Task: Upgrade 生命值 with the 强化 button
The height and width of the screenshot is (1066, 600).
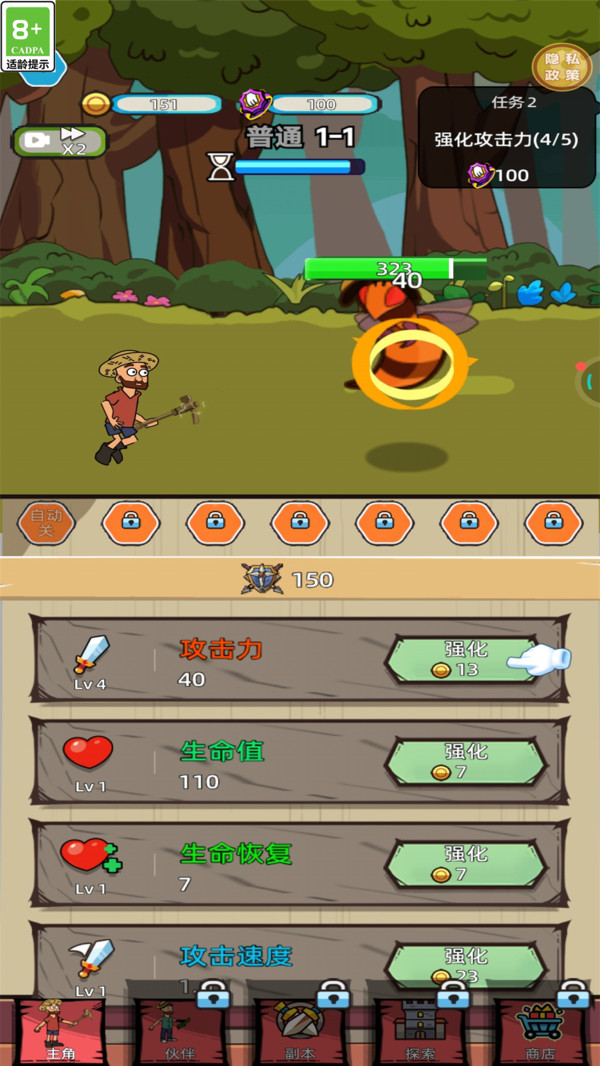Action: 465,762
